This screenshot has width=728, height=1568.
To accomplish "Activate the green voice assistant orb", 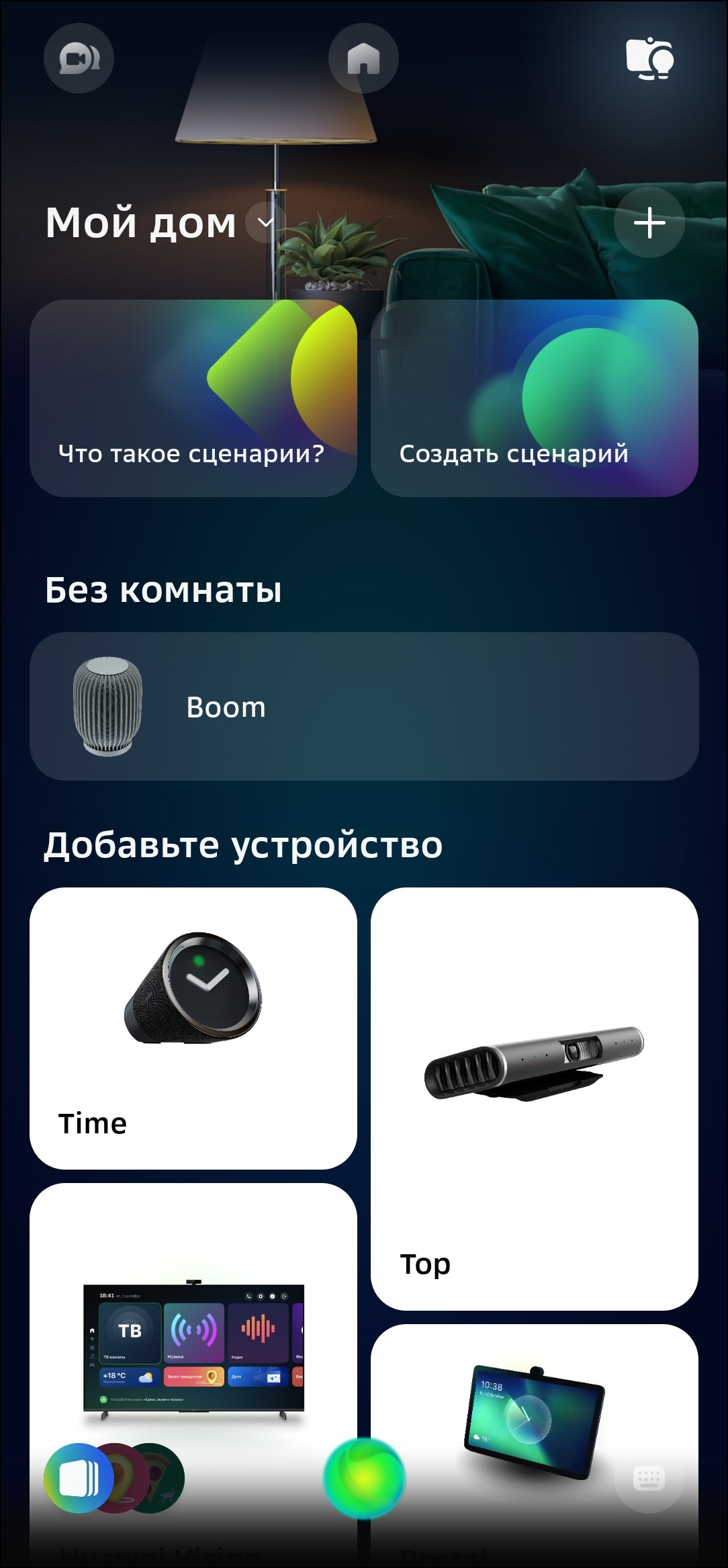I will point(364,1478).
